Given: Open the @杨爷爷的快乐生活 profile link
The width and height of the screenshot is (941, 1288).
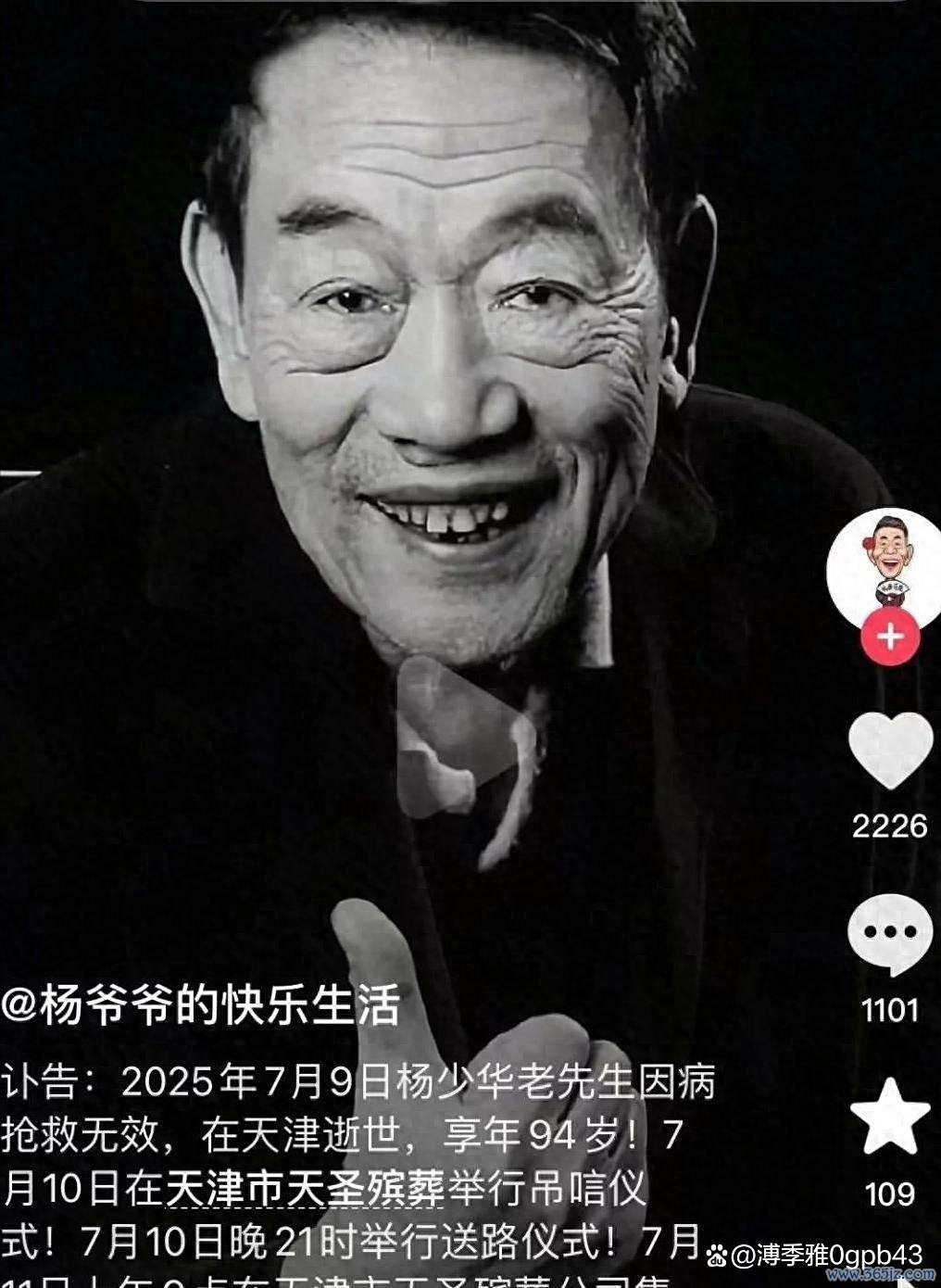Looking at the screenshot, I should [x=201, y=1004].
